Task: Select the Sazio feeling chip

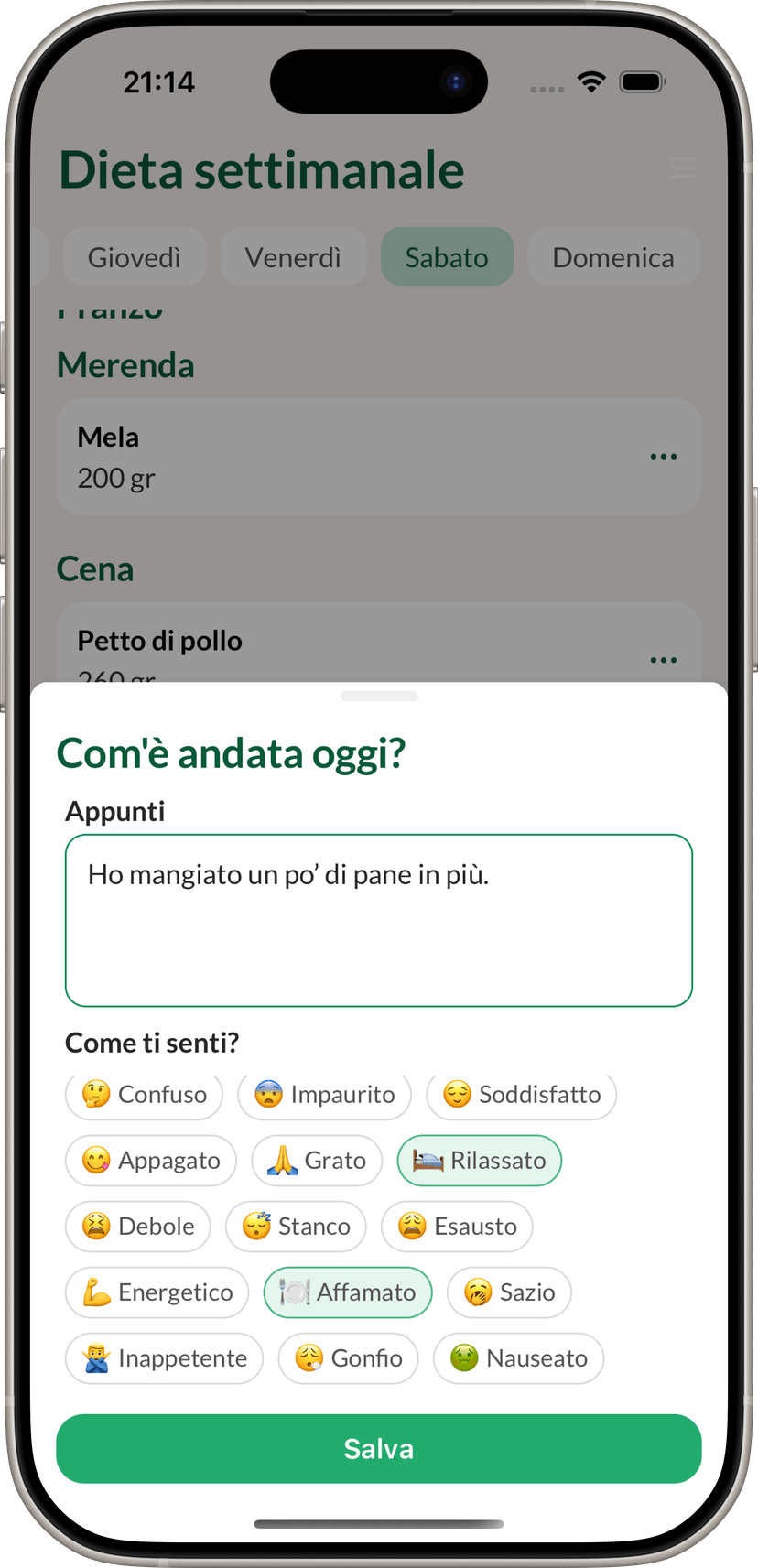Action: (509, 1292)
